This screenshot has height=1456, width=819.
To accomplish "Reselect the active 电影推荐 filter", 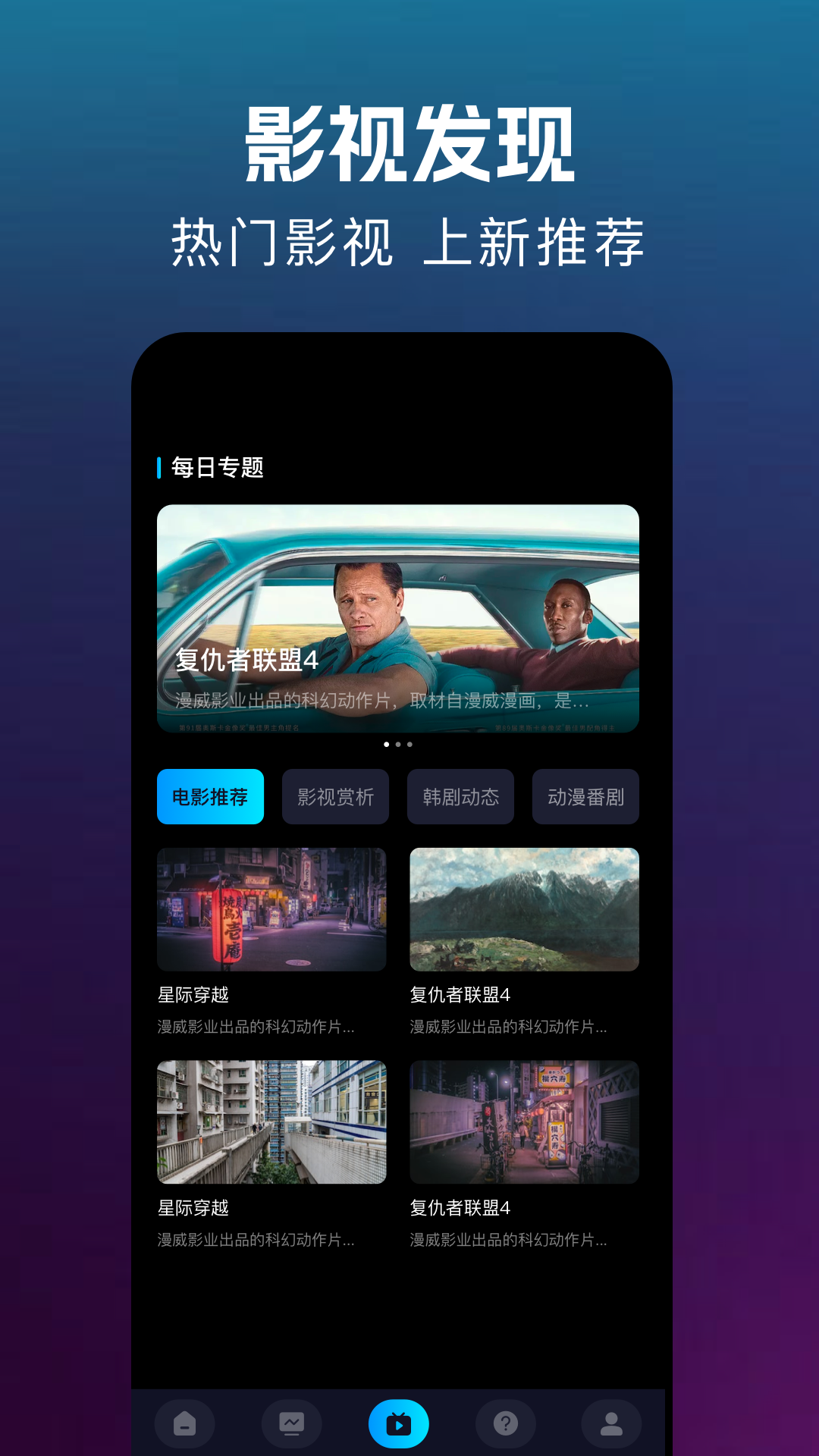I will (210, 796).
